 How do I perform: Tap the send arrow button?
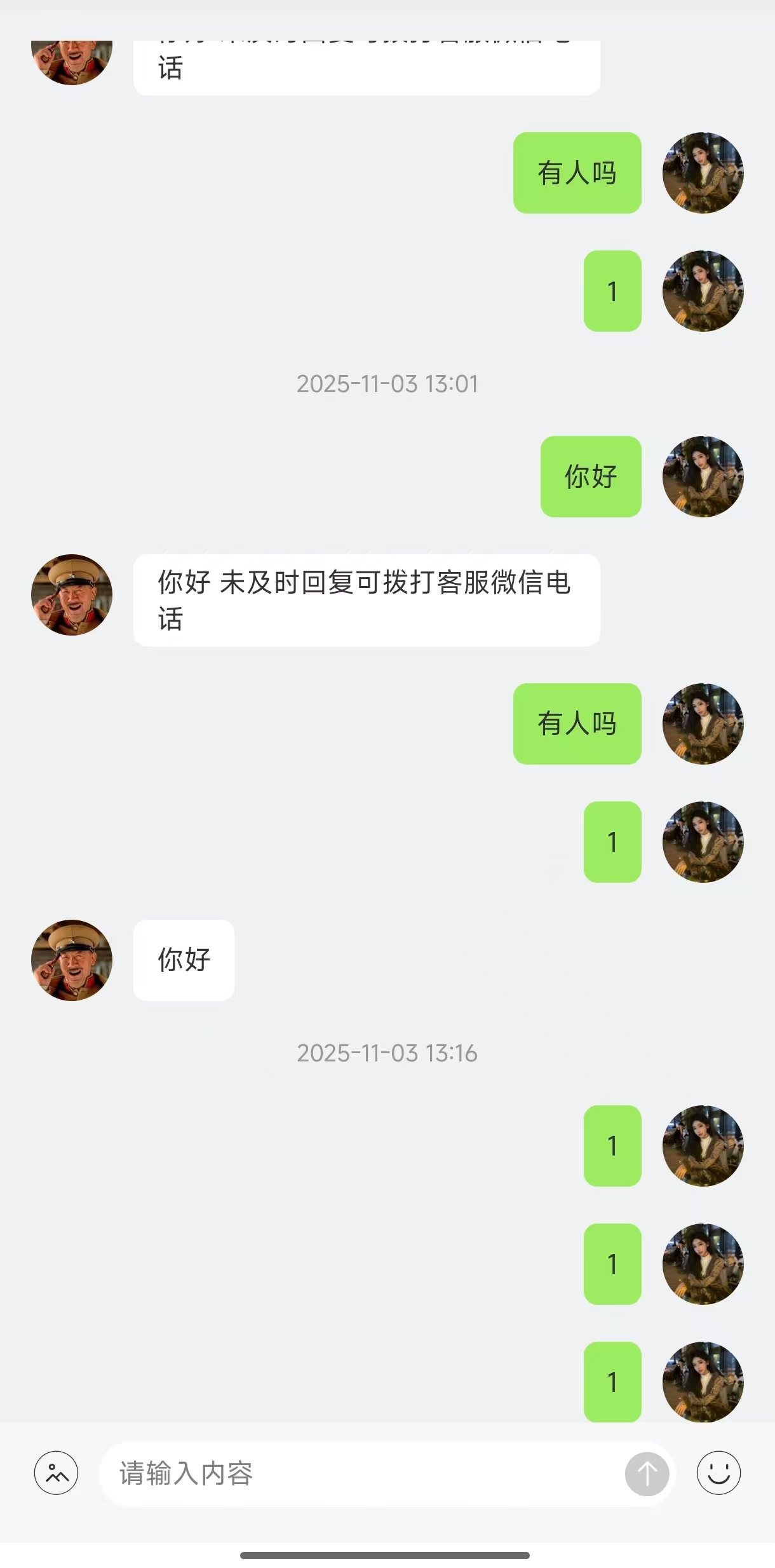click(647, 1473)
